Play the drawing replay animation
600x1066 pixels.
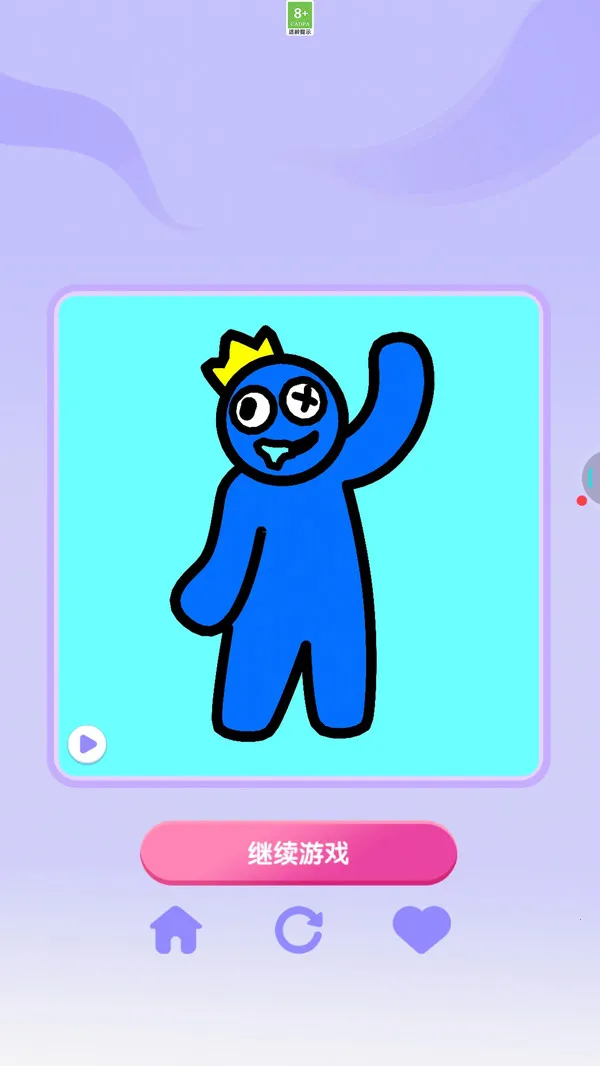pyautogui.click(x=87, y=744)
